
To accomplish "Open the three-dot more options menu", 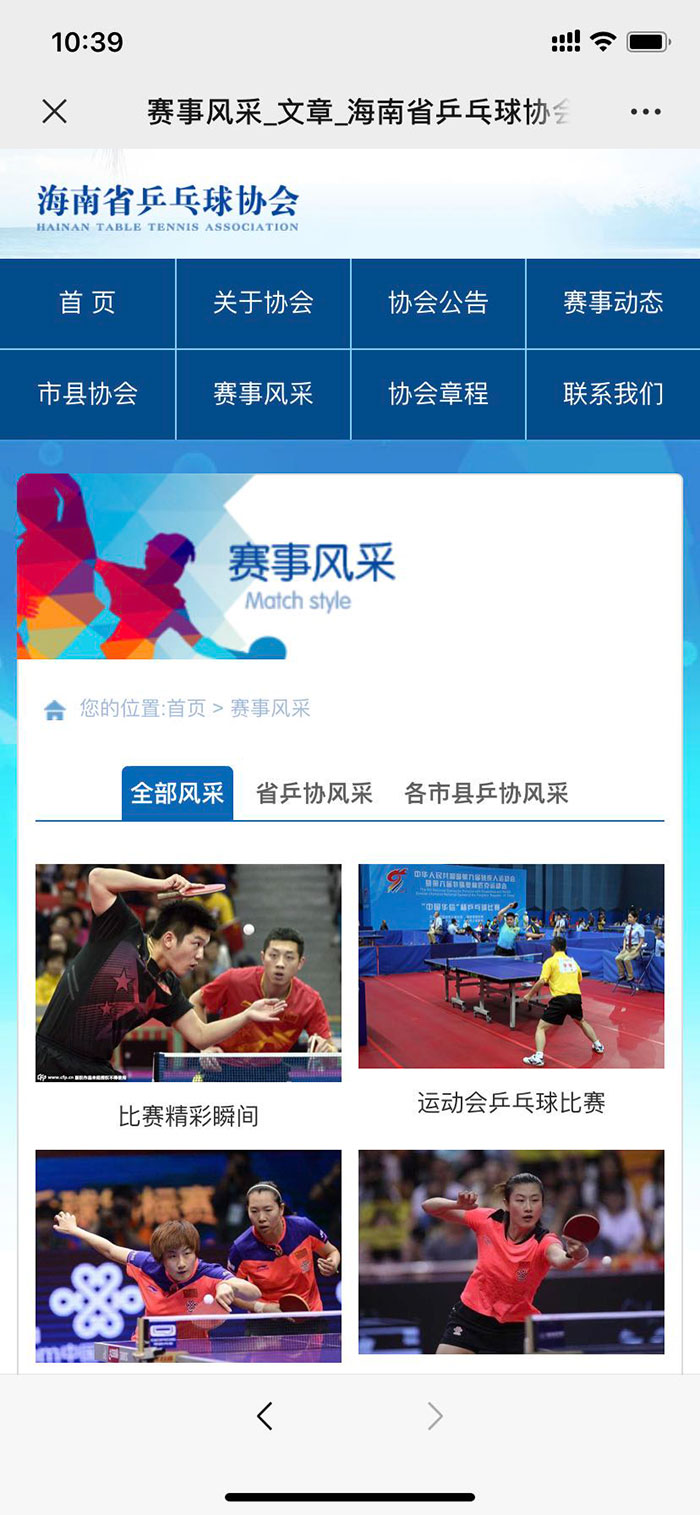I will (x=646, y=111).
